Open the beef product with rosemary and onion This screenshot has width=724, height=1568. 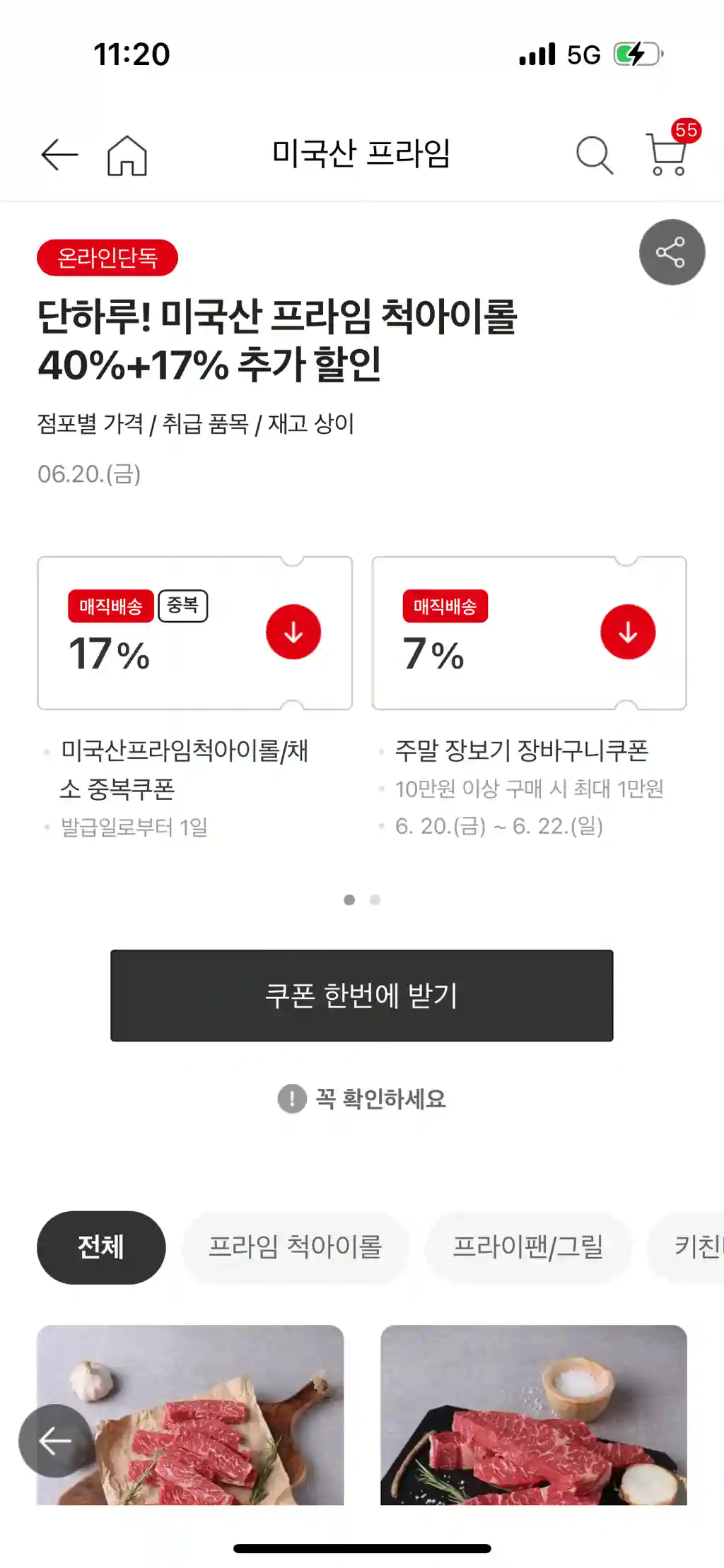point(534,1415)
